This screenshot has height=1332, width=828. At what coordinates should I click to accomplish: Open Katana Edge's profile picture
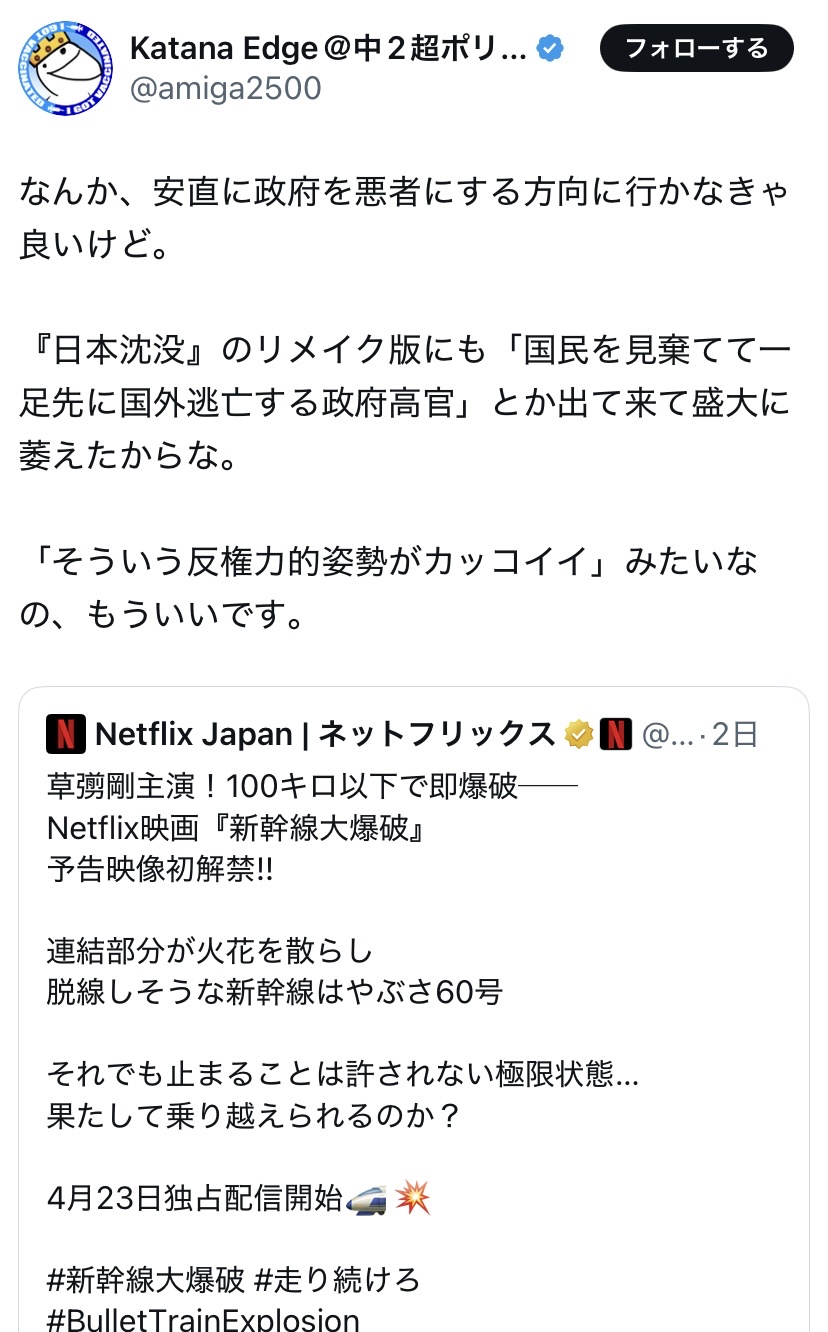point(64,66)
